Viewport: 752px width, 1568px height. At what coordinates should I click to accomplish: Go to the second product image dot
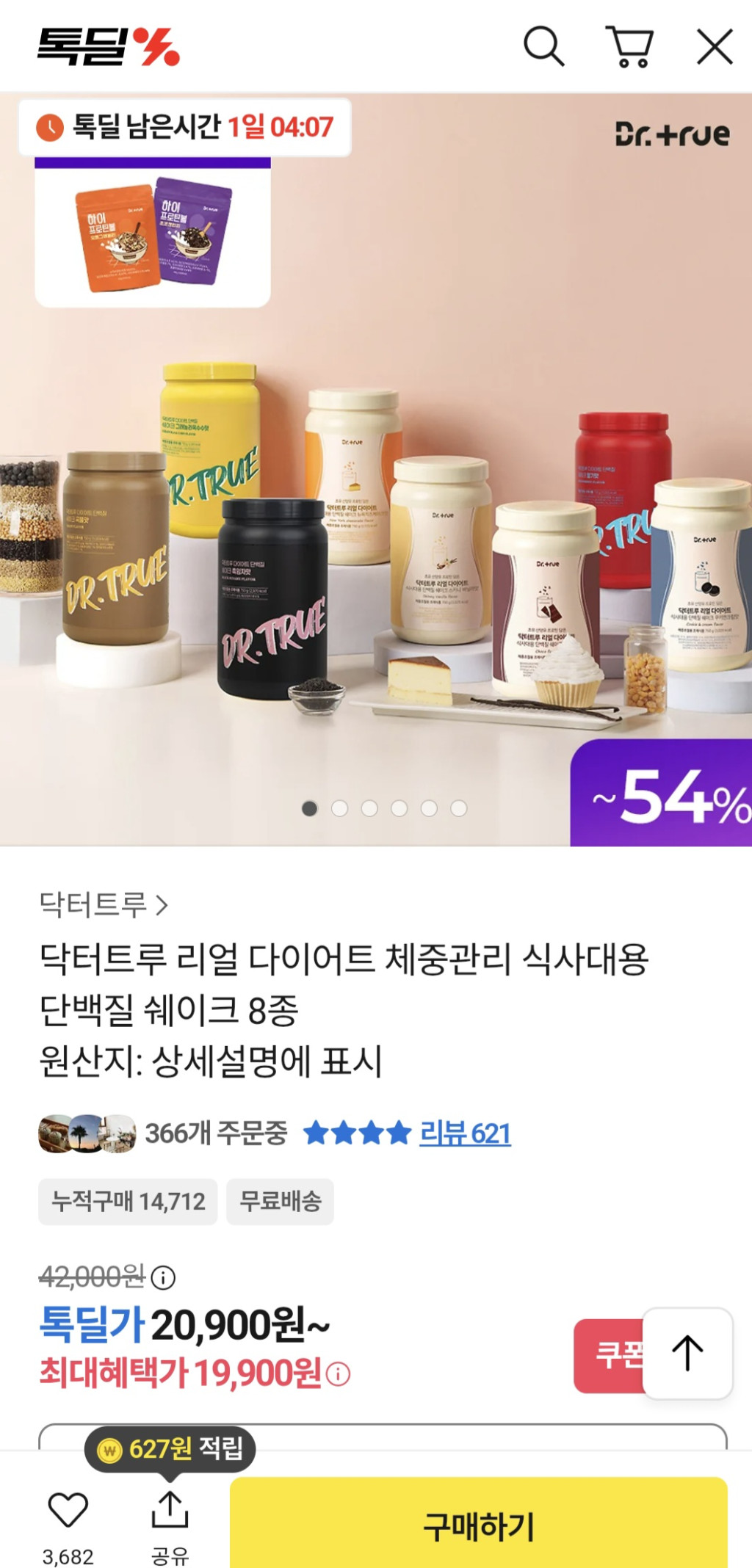[339, 808]
